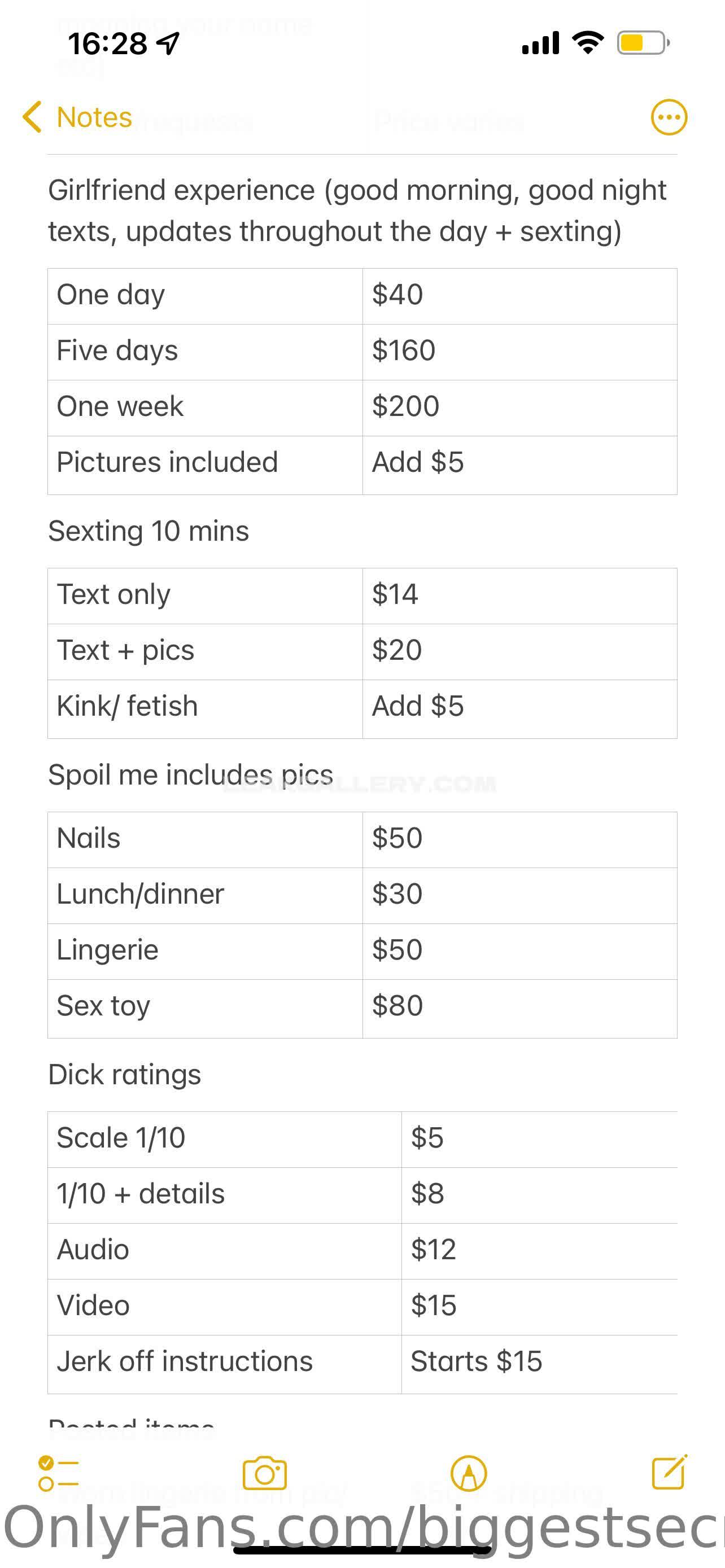Open the camera attachment options
The image size is (725, 1568).
tap(264, 1474)
